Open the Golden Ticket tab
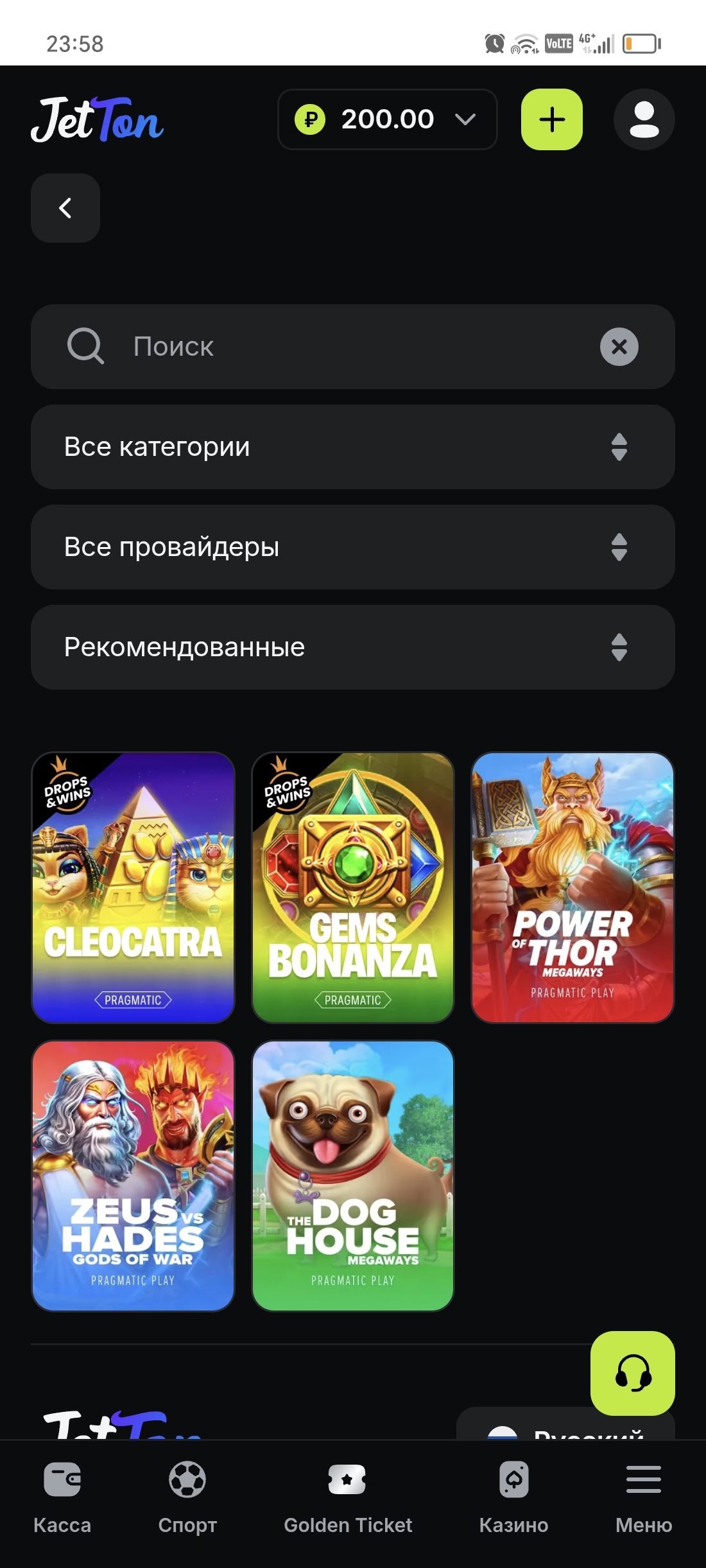 click(x=347, y=1497)
